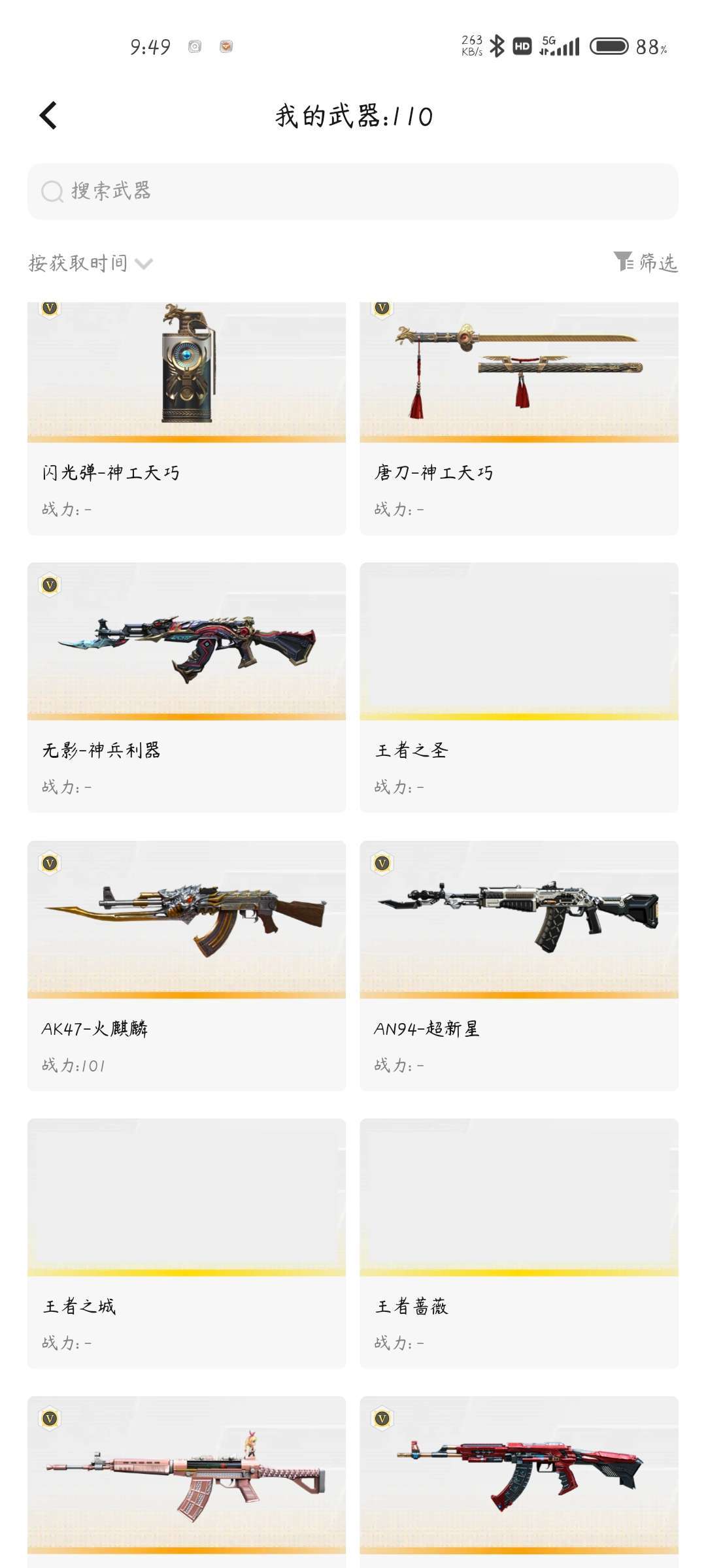
Task: Open the 唐刀-神工天巧 weapon card
Action: (x=519, y=418)
